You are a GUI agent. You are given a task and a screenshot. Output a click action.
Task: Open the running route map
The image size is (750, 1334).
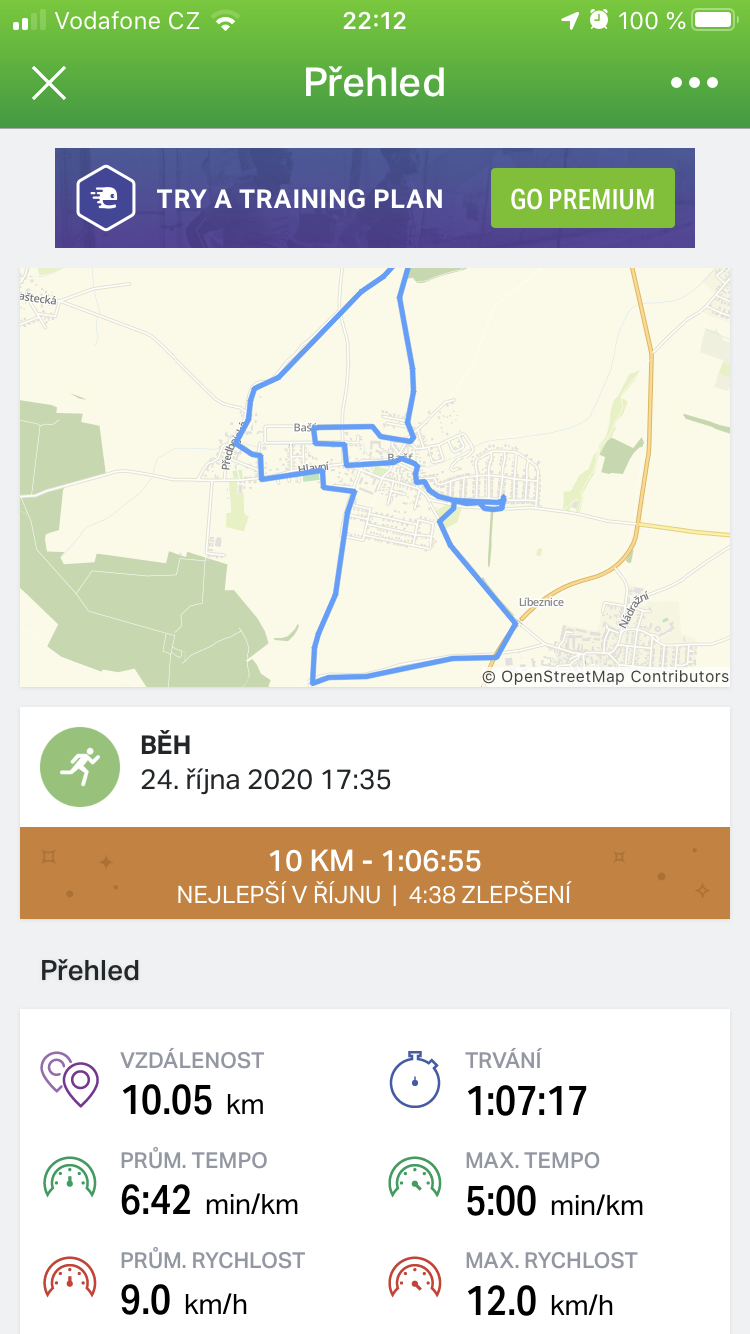375,477
